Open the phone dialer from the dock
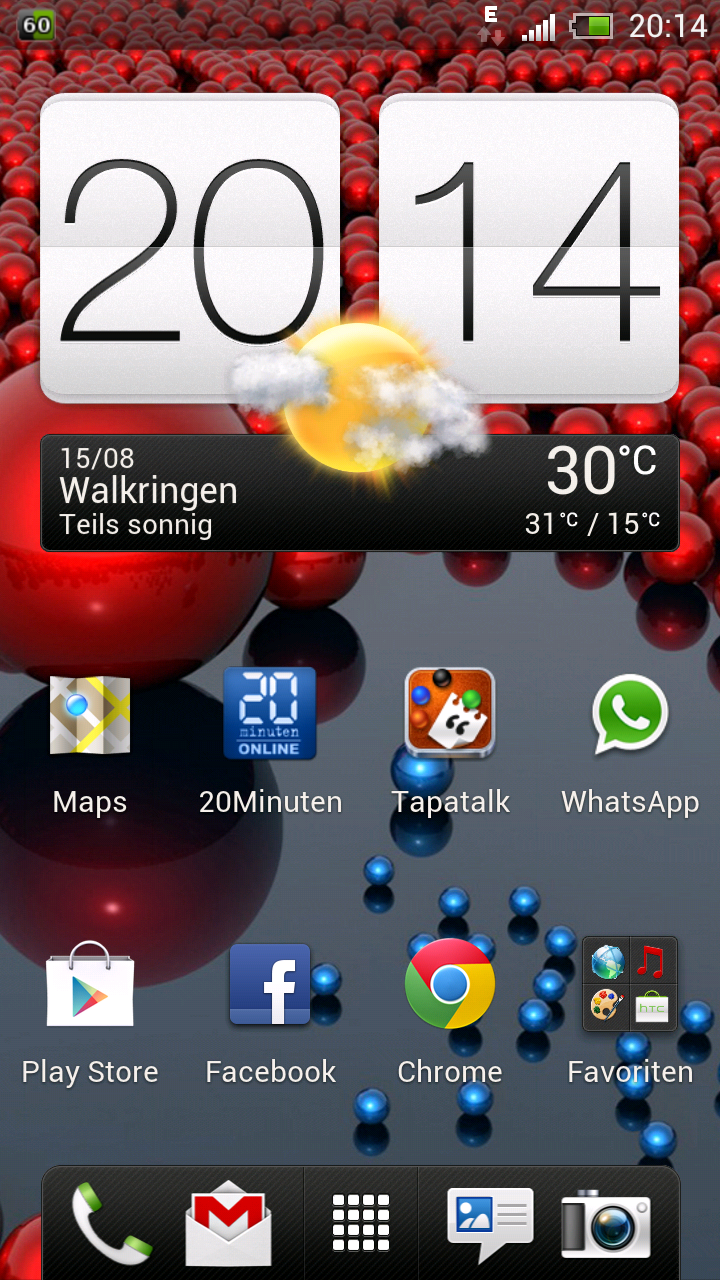The height and width of the screenshot is (1280, 720). point(110,1222)
